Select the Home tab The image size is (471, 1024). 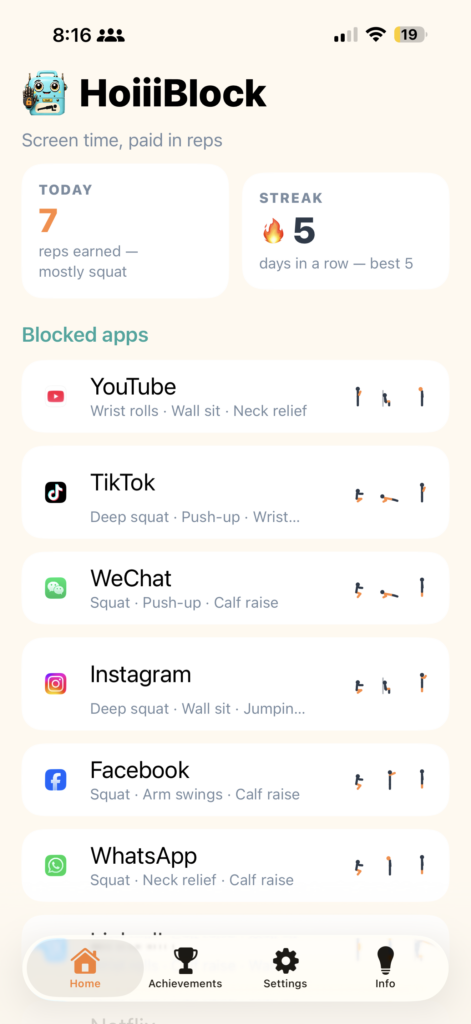pos(85,968)
